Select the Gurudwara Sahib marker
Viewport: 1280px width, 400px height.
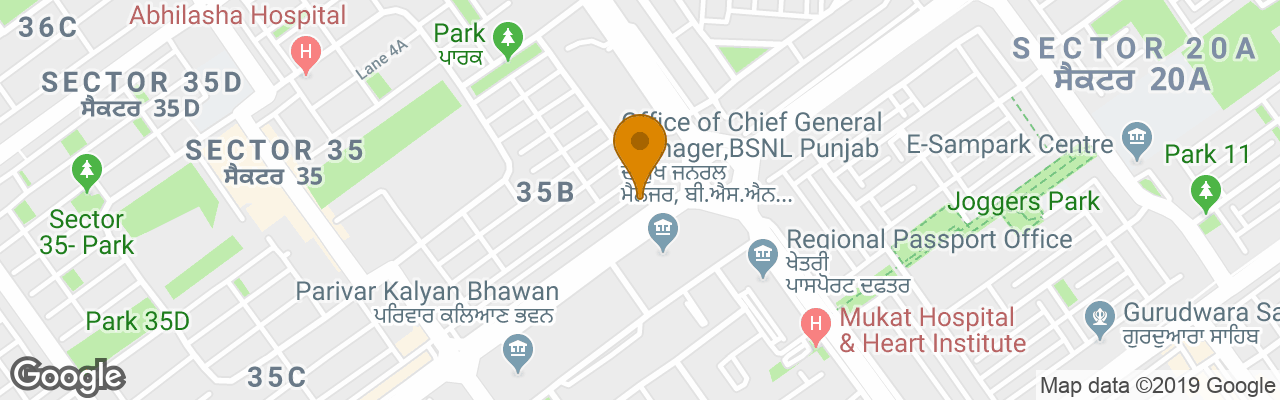point(1098,318)
